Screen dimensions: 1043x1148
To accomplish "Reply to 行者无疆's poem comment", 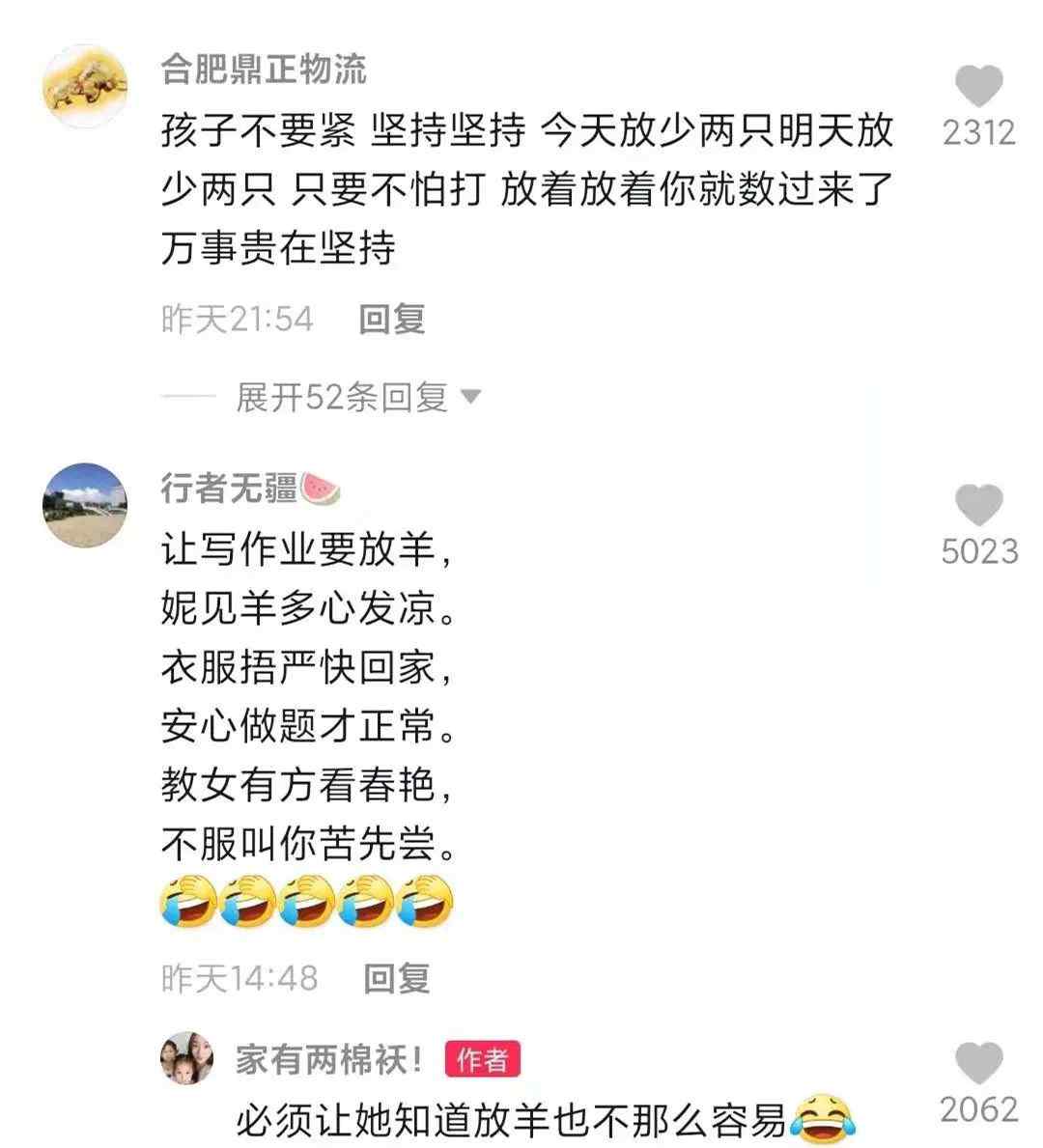I will click(x=396, y=978).
